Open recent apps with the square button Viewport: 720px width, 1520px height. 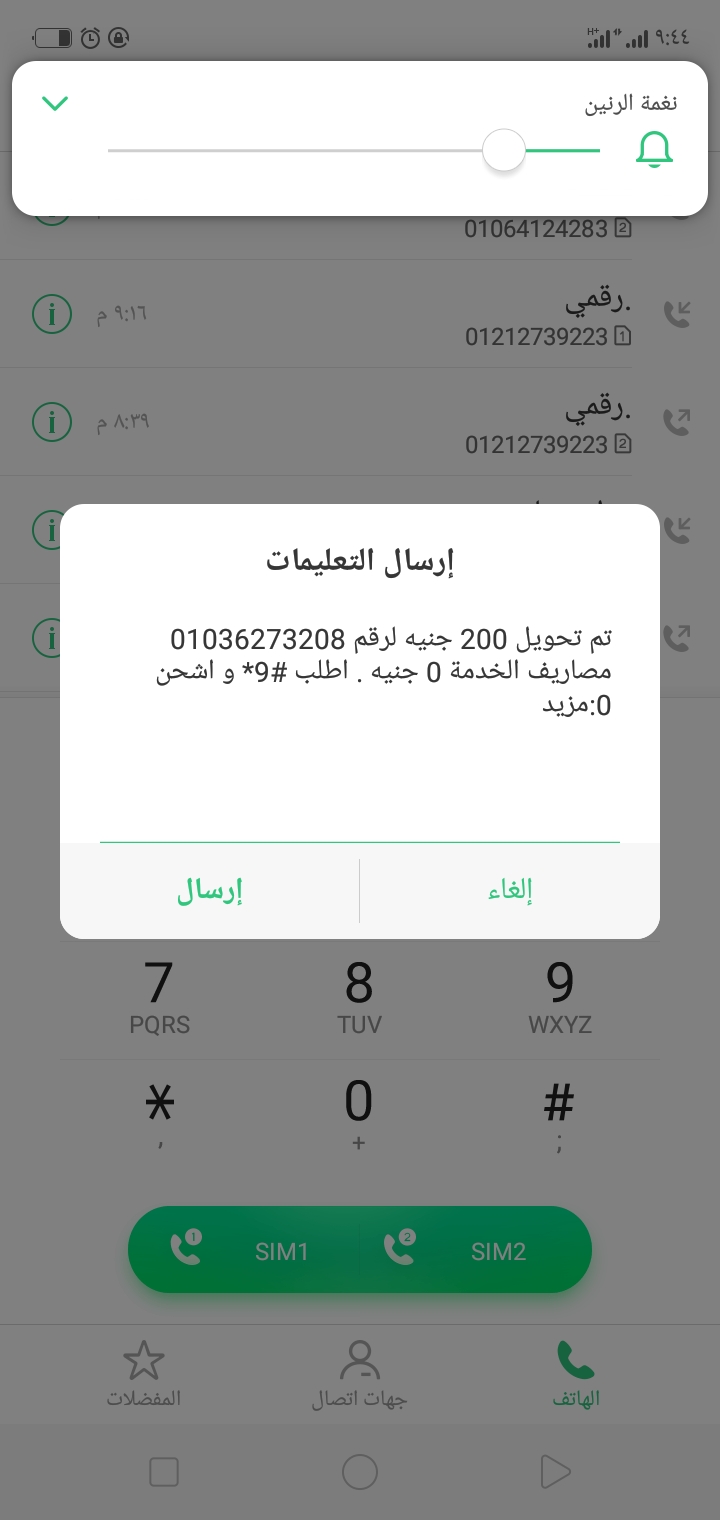(x=163, y=1472)
